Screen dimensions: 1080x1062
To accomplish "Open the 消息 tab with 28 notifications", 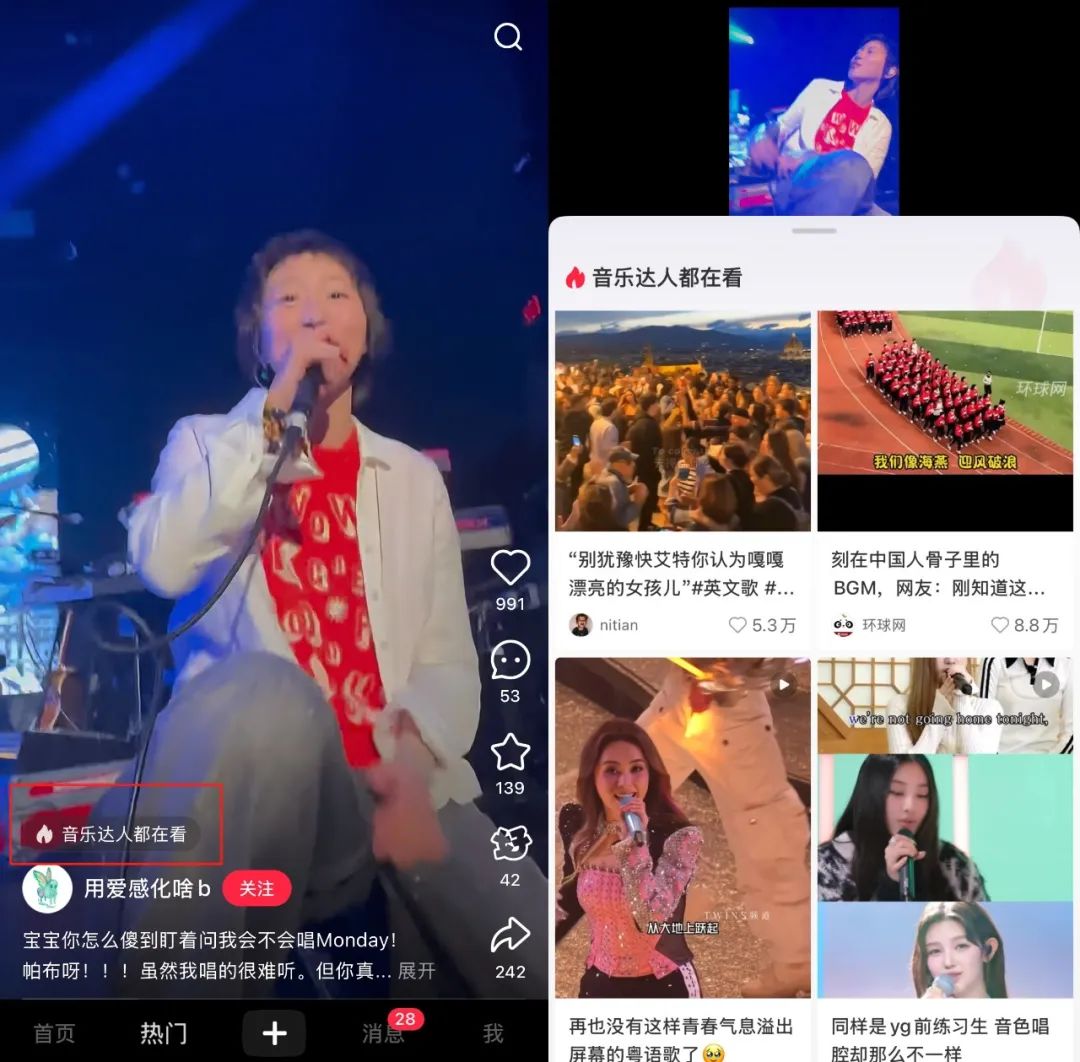I will click(x=383, y=1033).
